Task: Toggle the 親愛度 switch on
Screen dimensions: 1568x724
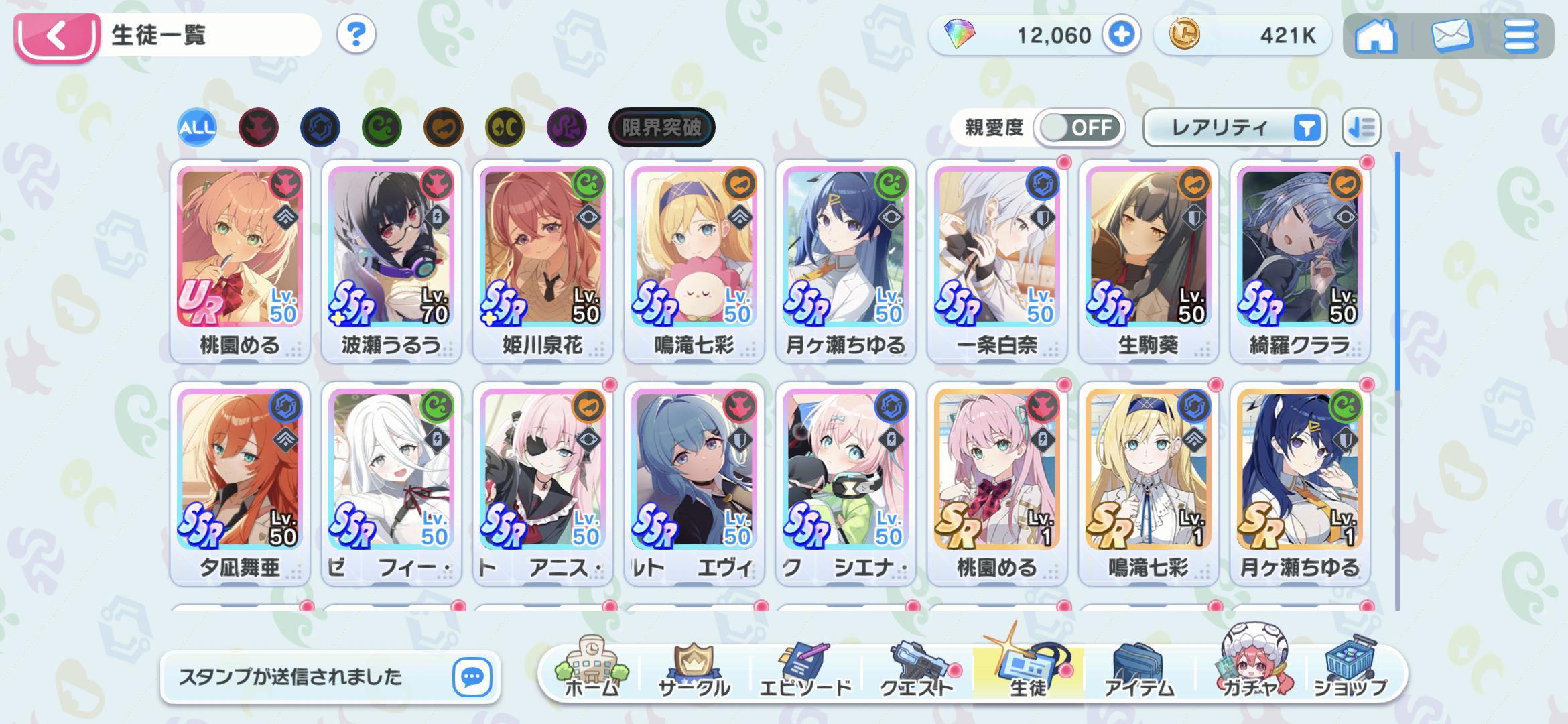Action: pos(1078,127)
